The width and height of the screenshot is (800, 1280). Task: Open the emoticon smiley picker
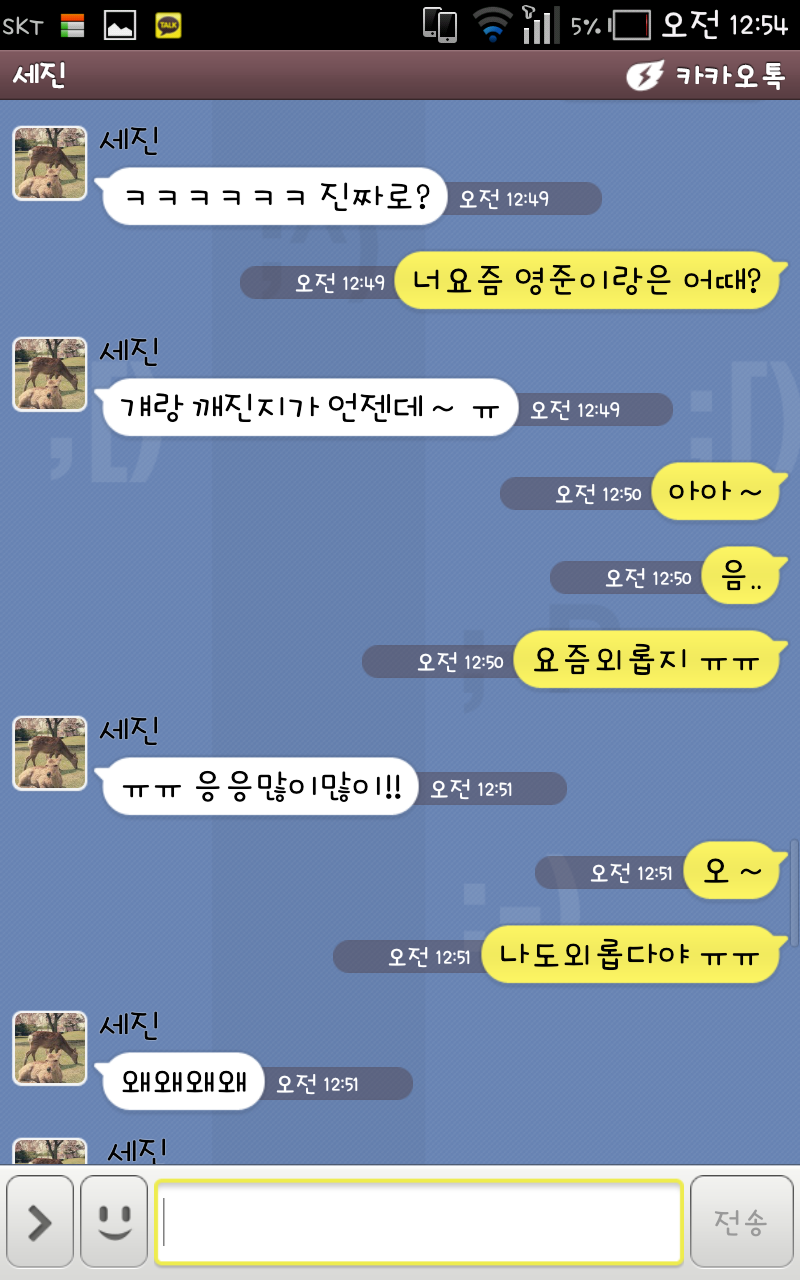pos(114,1222)
